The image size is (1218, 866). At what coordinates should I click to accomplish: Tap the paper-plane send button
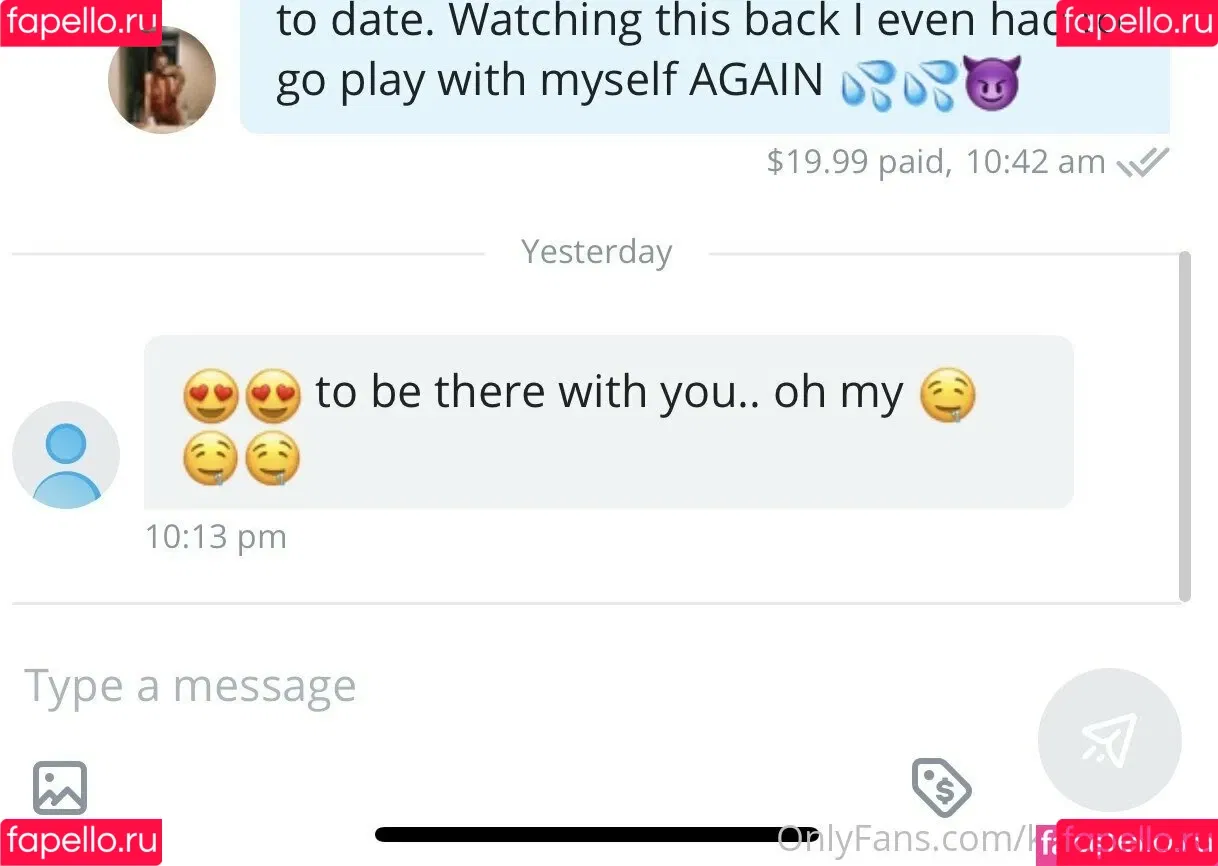[x=1110, y=740]
